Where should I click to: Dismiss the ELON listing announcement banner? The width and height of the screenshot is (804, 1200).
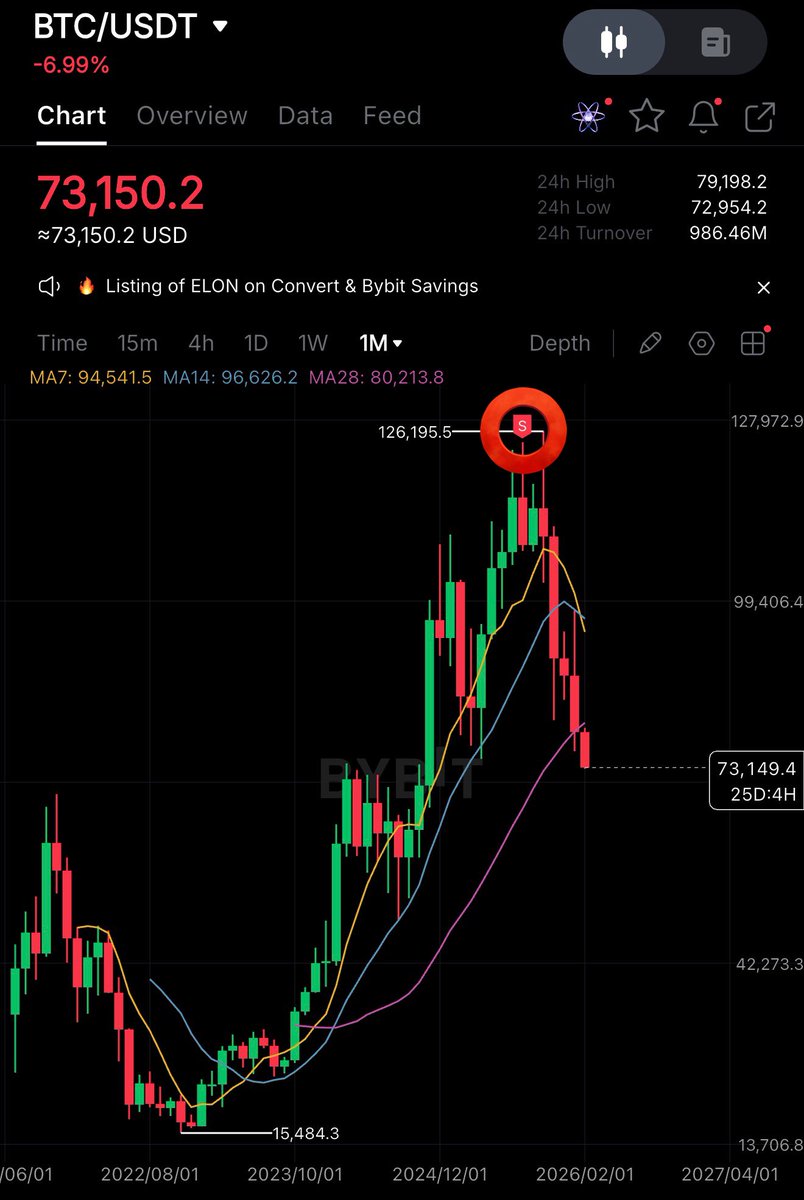764,287
